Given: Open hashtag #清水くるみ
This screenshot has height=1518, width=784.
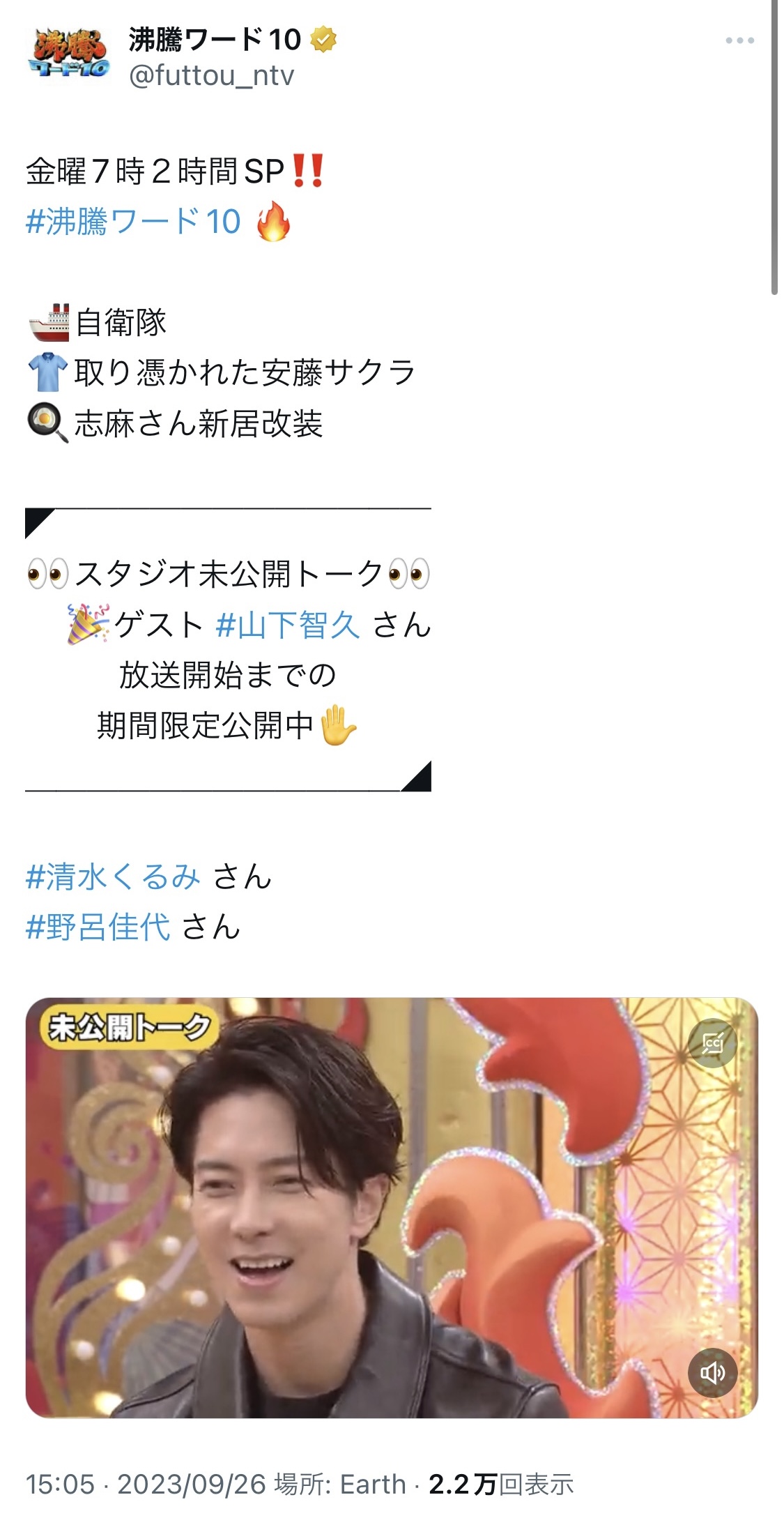Looking at the screenshot, I should 113,876.
